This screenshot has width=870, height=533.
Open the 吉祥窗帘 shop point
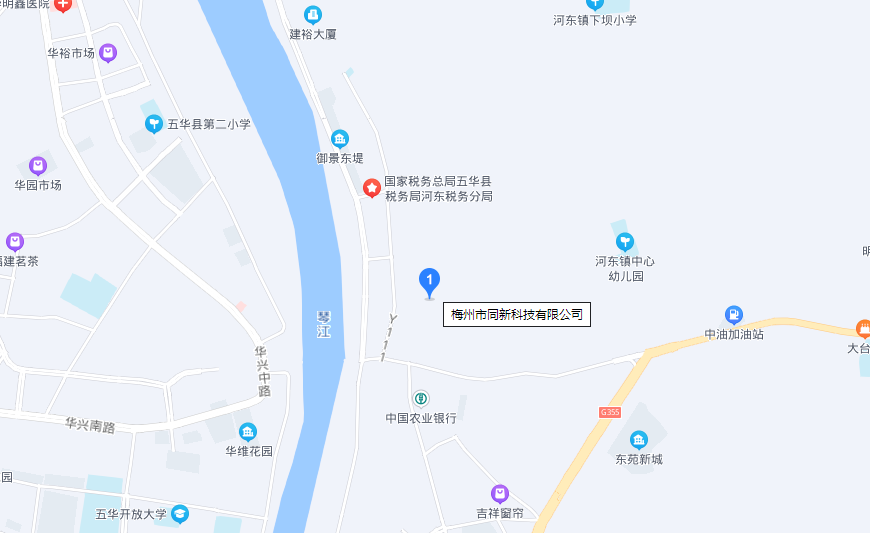[x=500, y=493]
